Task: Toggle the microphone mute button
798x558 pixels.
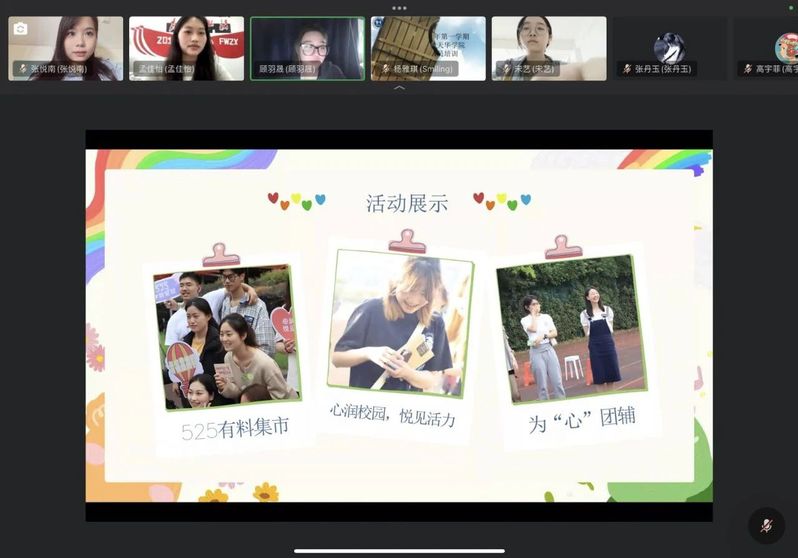Action: click(x=766, y=525)
